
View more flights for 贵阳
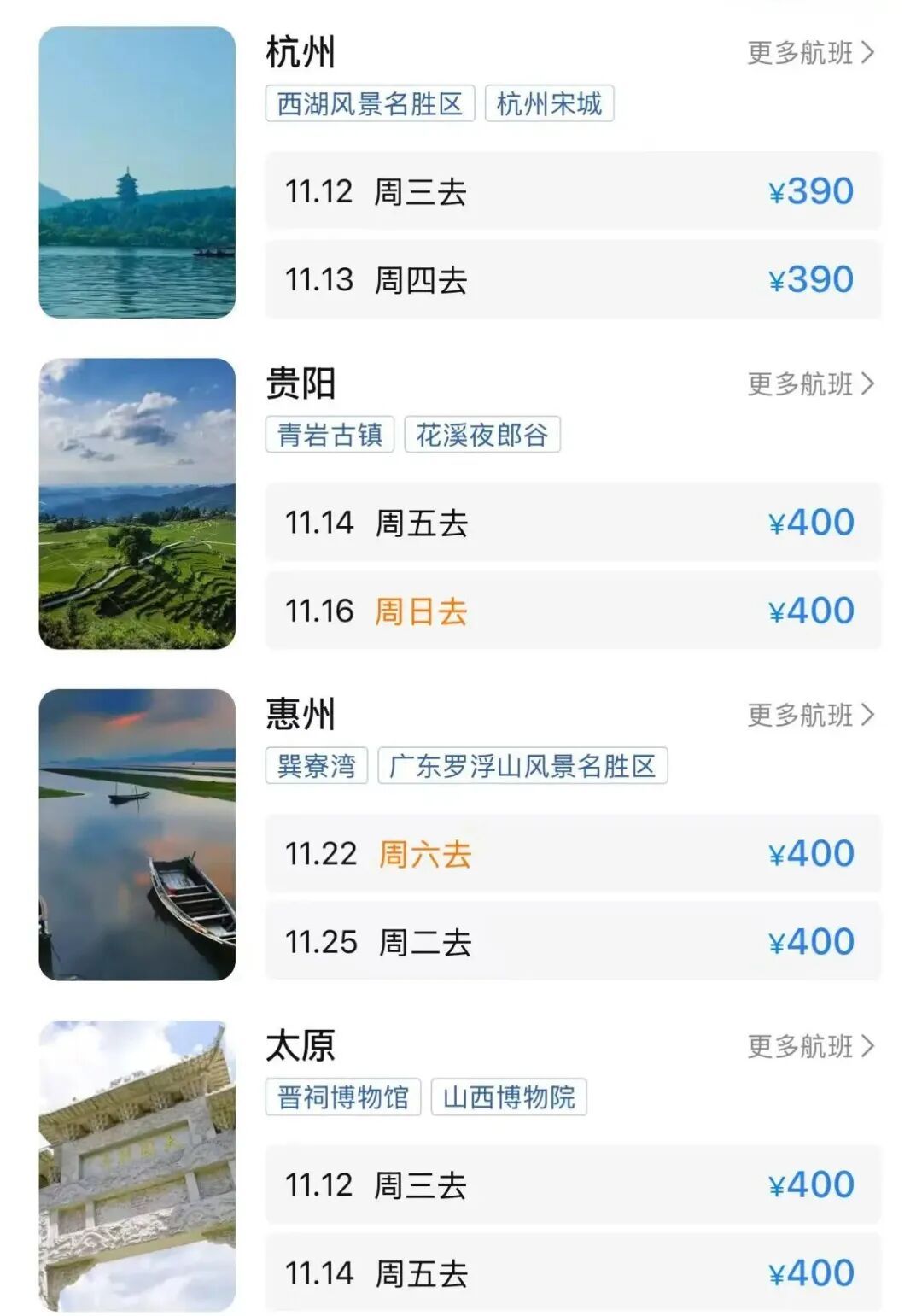tap(810, 384)
